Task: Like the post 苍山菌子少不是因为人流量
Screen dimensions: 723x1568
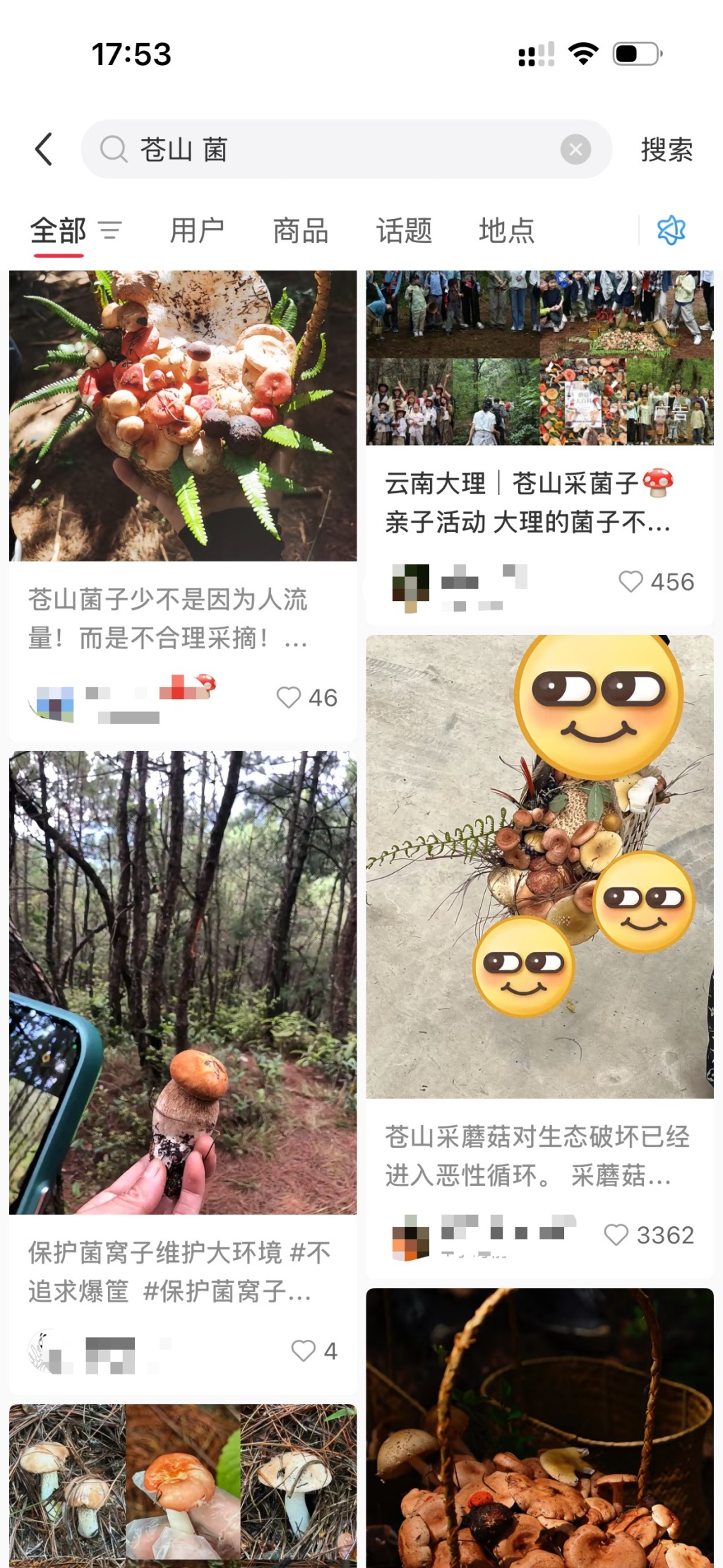Action: pyautogui.click(x=289, y=697)
